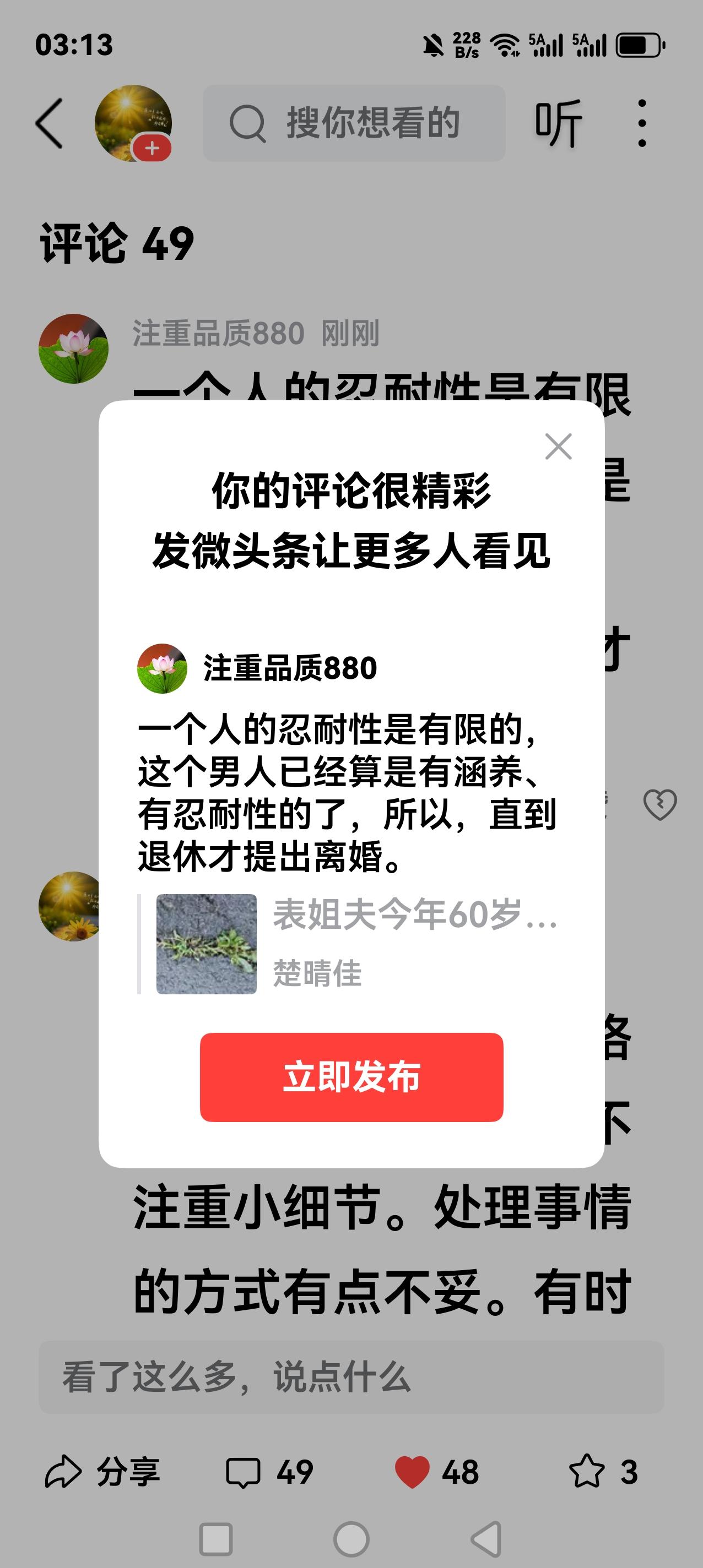Open the three-dot more options menu

click(x=641, y=122)
